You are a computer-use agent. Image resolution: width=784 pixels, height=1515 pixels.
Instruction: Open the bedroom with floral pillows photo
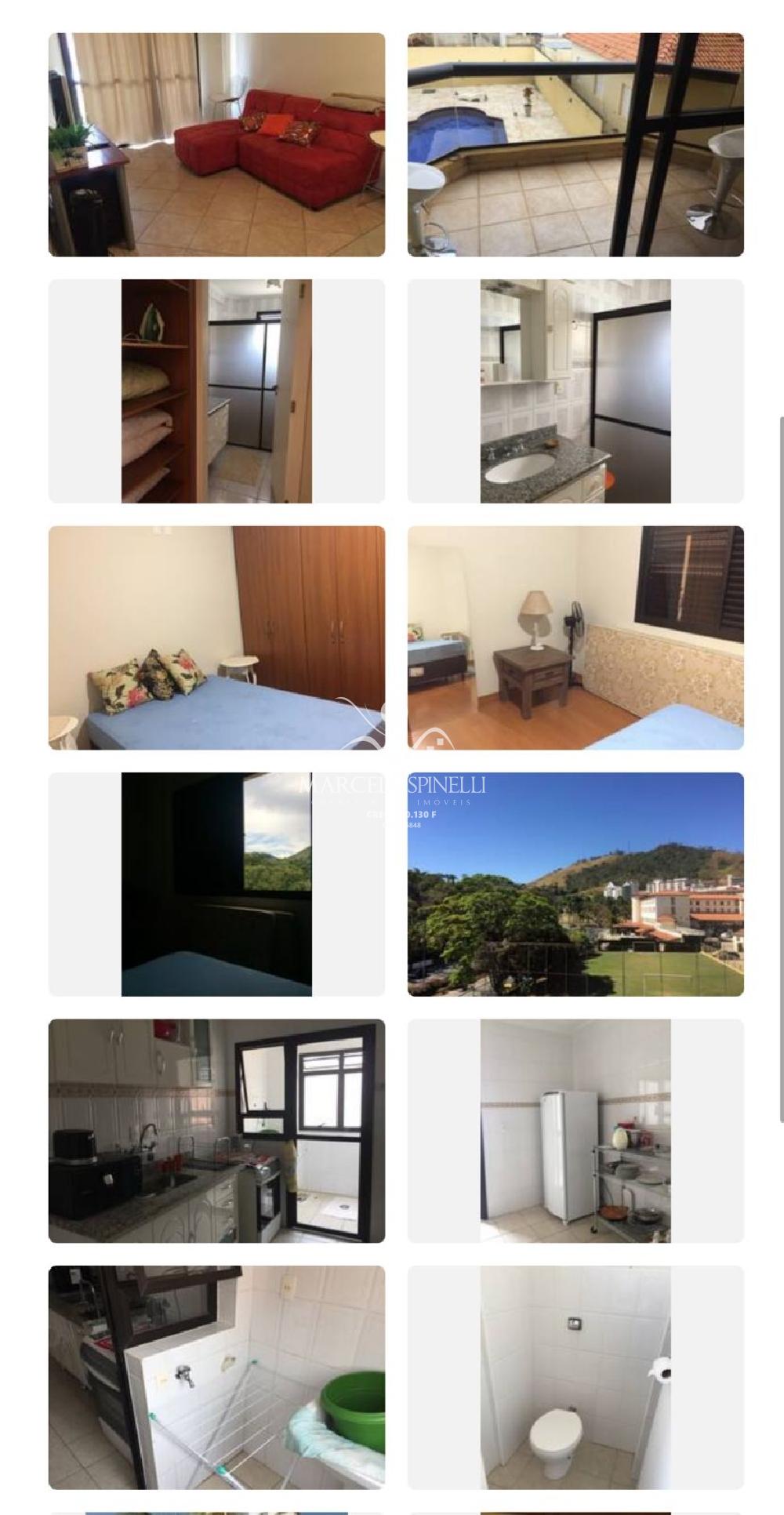[216, 638]
